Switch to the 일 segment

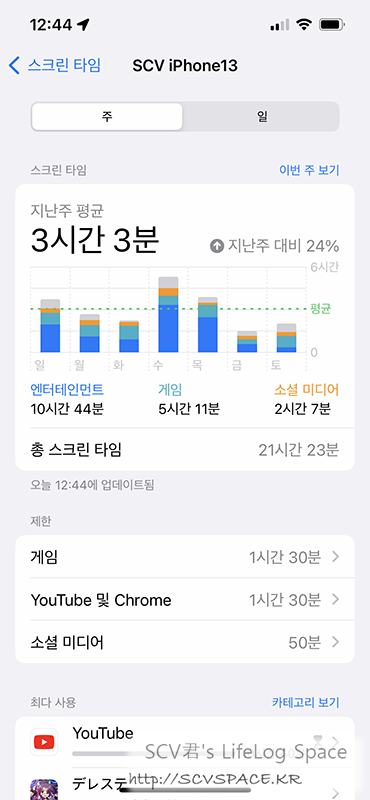pyautogui.click(x=261, y=117)
